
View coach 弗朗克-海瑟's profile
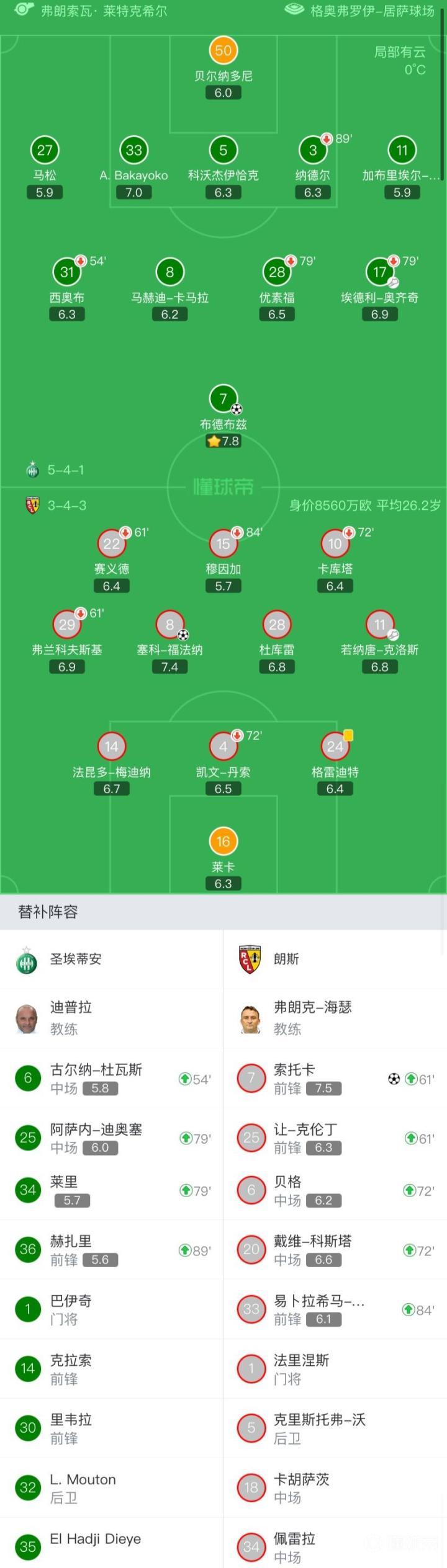coord(312,1018)
